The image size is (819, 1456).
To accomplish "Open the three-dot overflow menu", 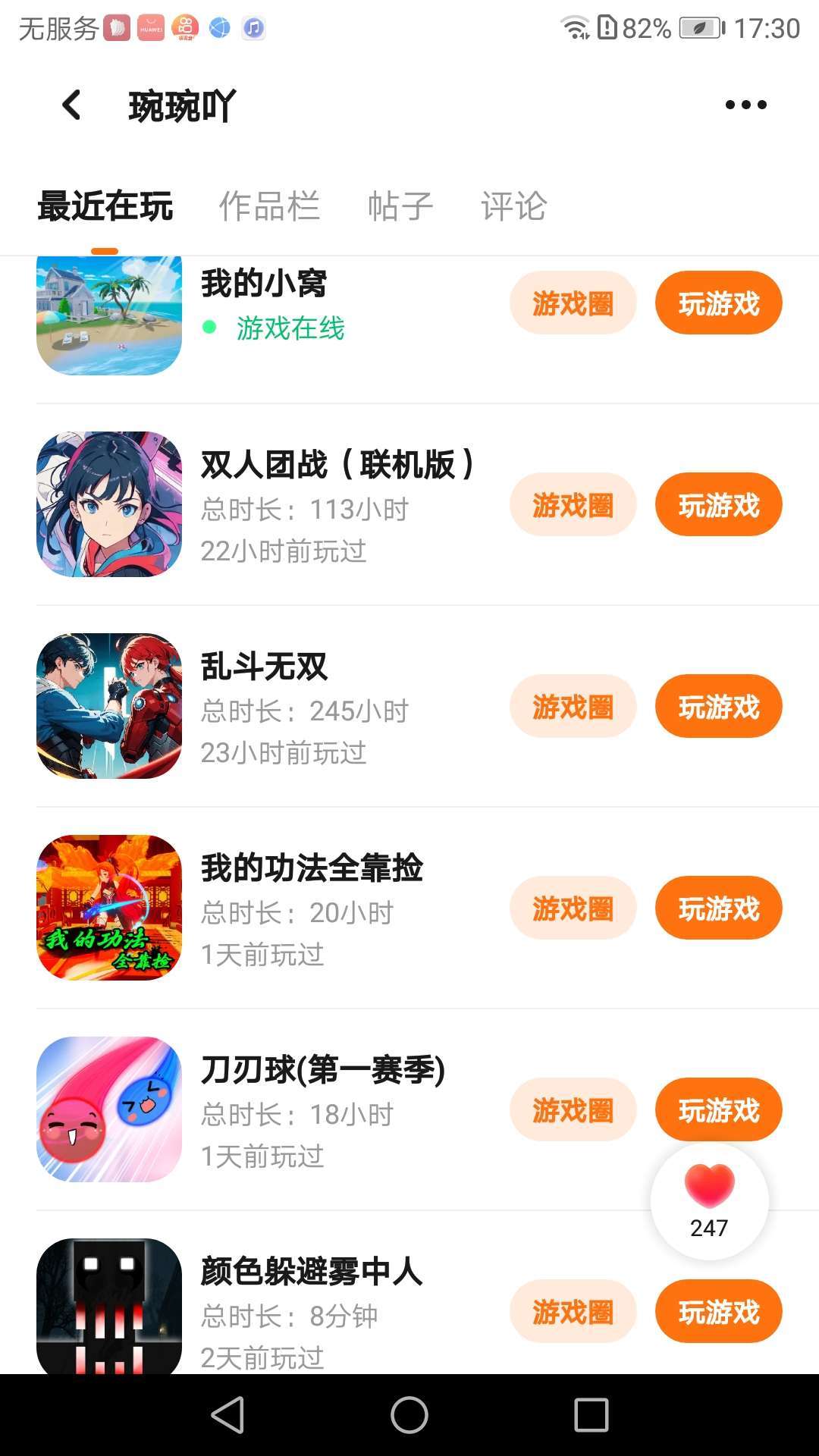I will click(745, 105).
